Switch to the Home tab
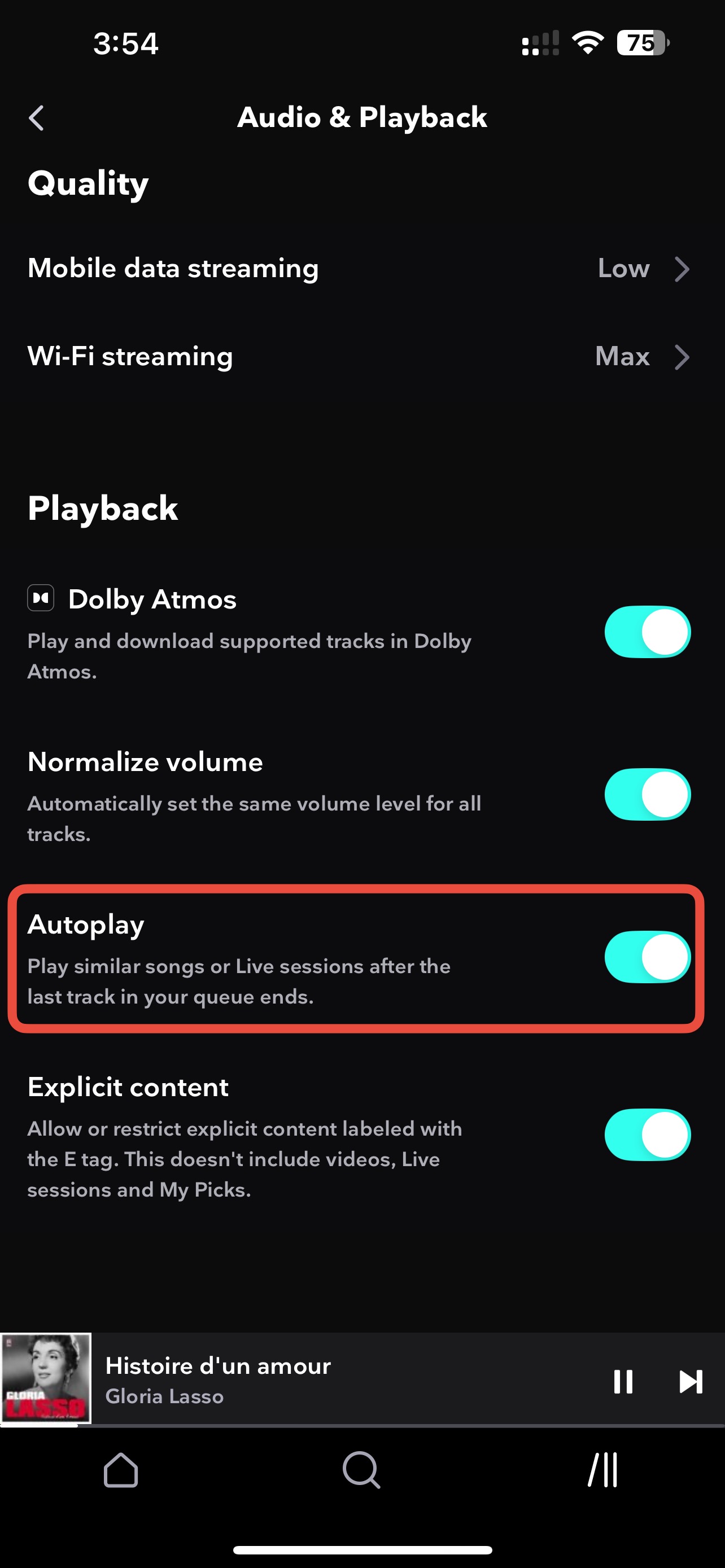Image resolution: width=725 pixels, height=1568 pixels. coord(120,1470)
